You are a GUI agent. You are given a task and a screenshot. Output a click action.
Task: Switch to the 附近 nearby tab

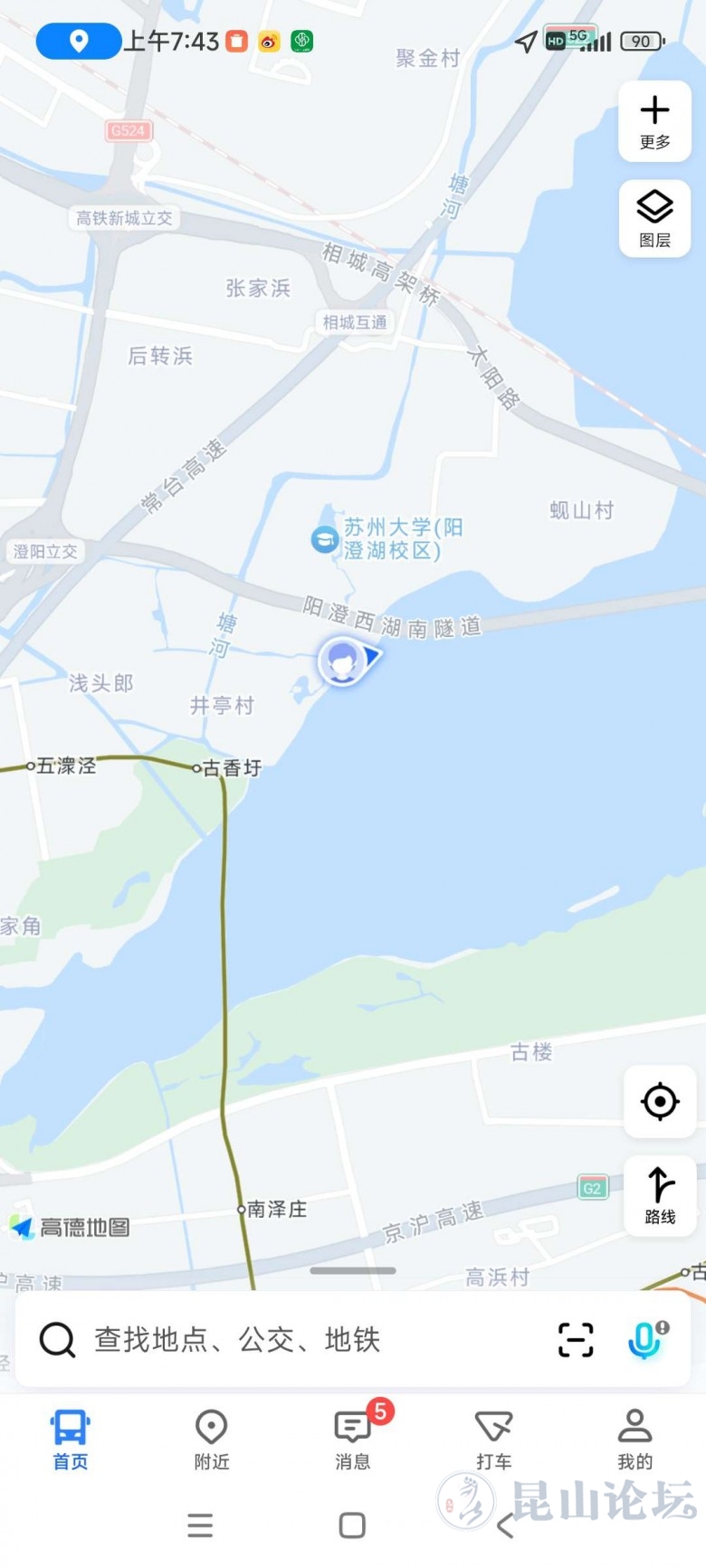pyautogui.click(x=212, y=1439)
